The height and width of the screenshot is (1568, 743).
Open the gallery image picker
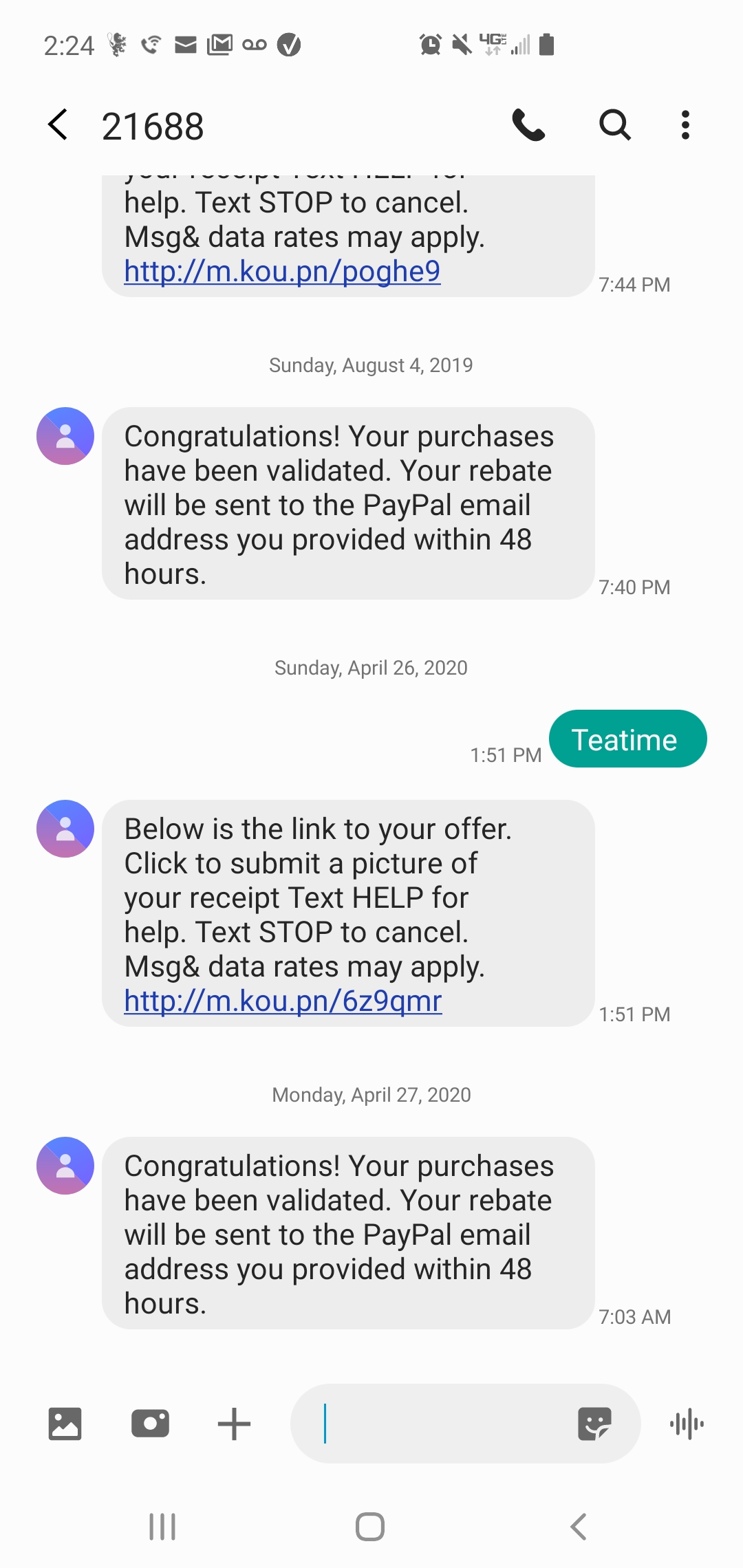pos(65,1424)
